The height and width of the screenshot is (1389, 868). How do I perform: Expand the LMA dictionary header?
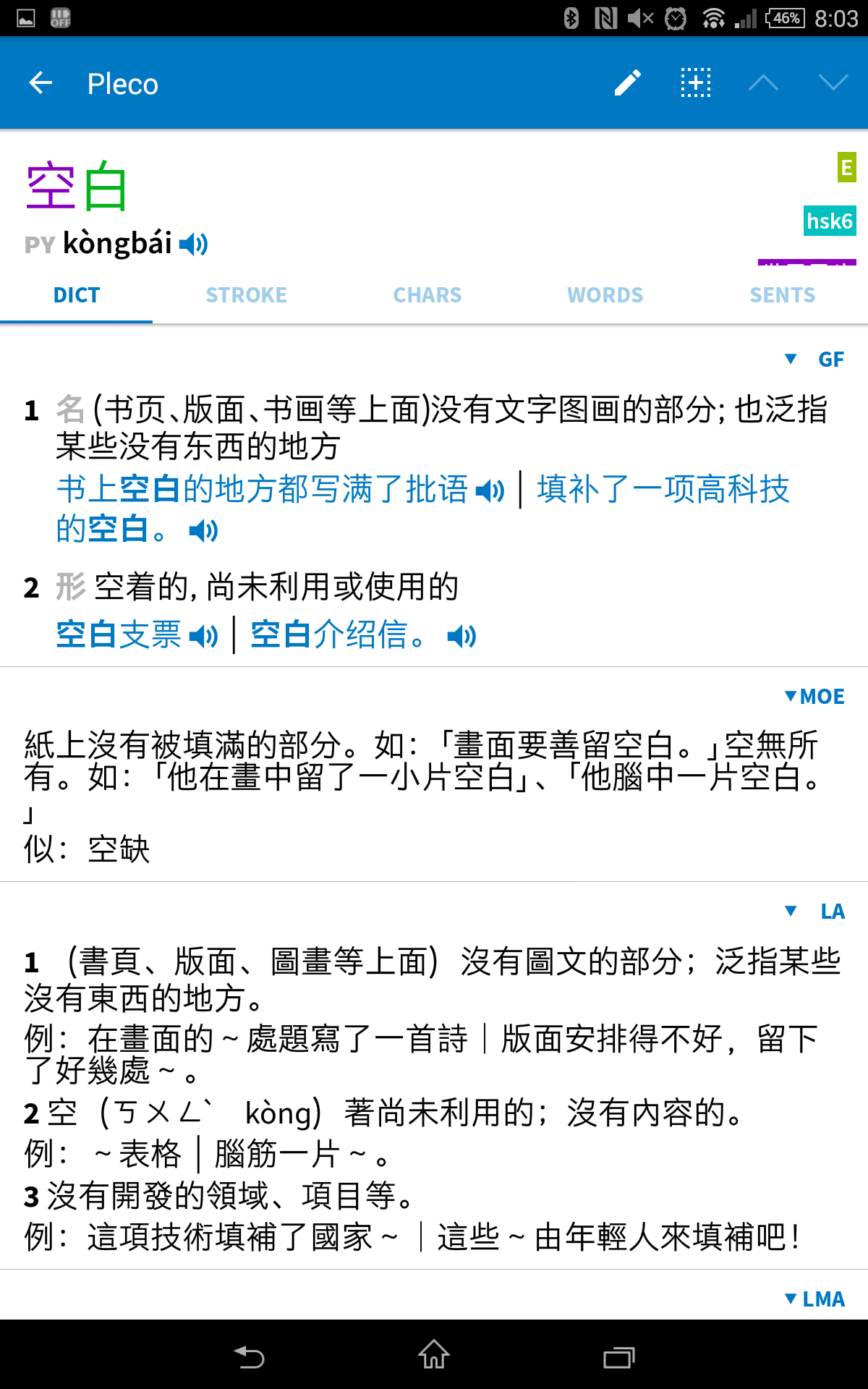814,1299
